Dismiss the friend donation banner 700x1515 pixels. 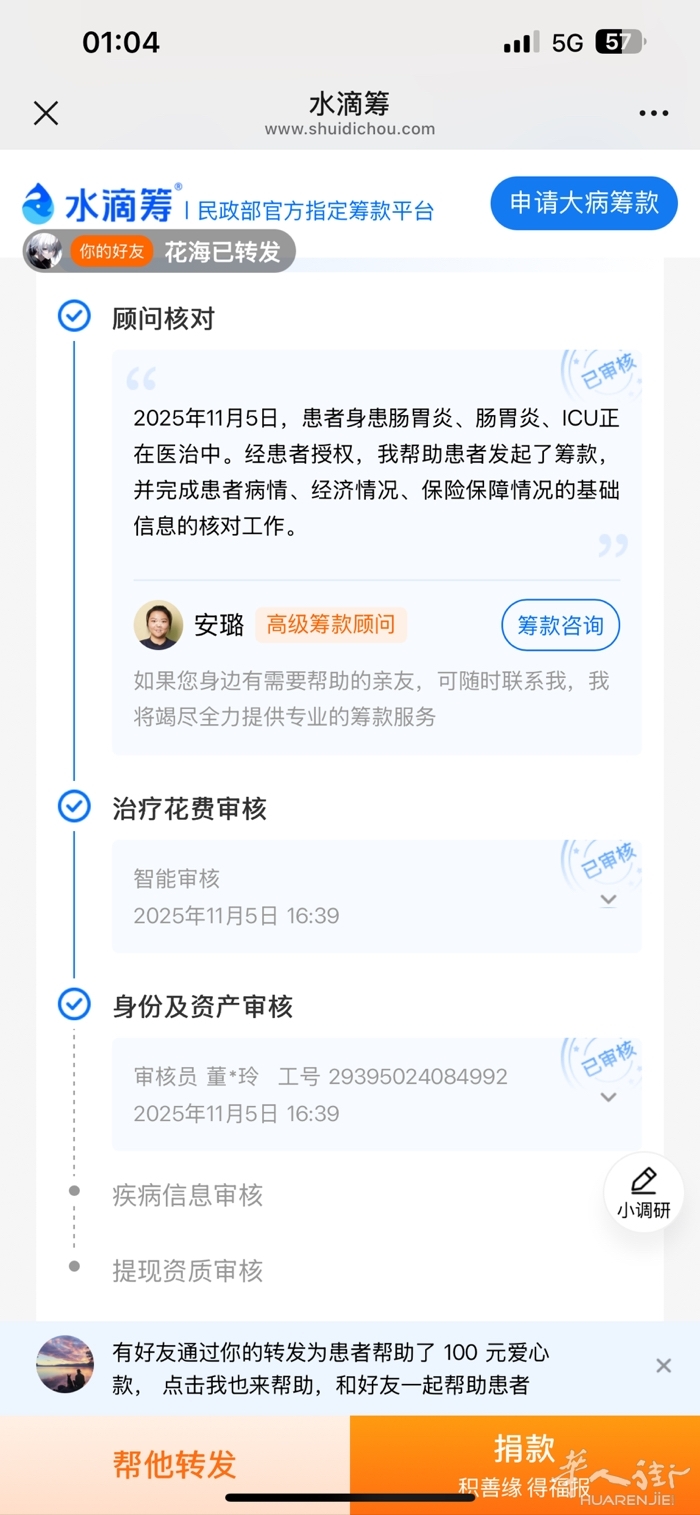coord(663,1366)
